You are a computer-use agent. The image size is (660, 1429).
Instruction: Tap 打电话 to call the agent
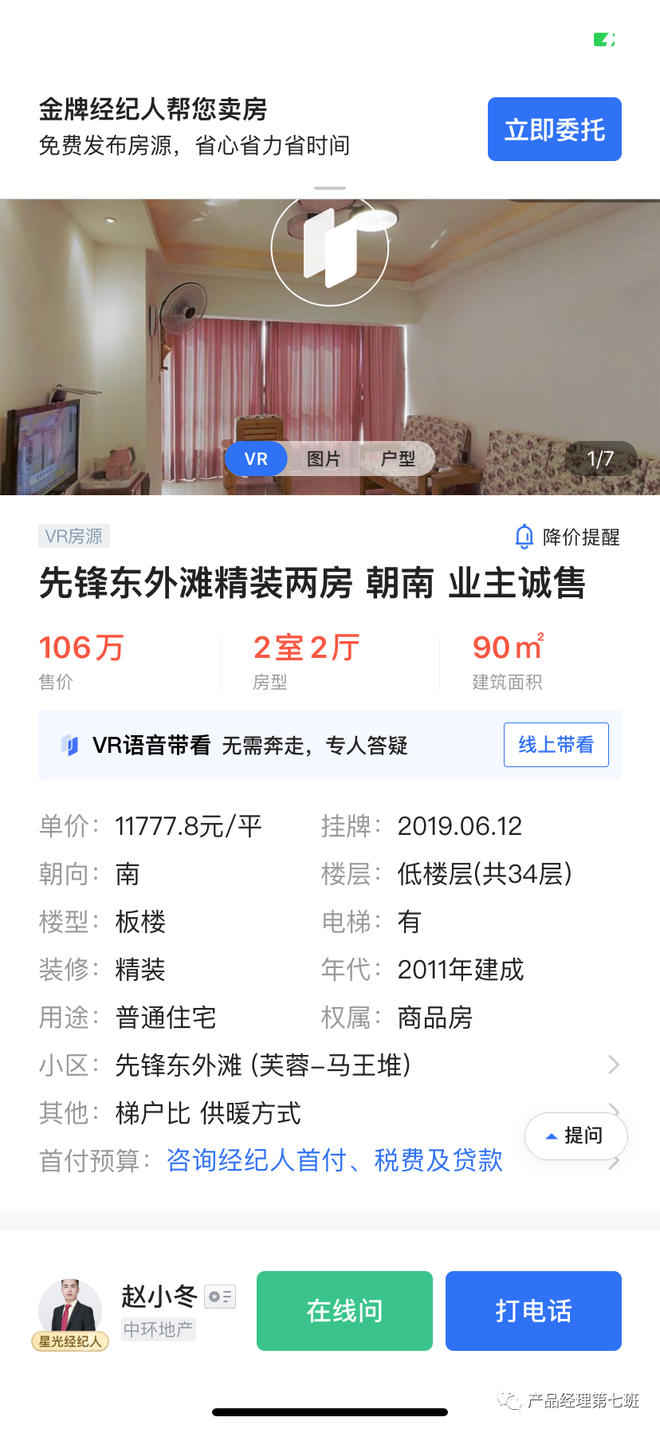533,1311
